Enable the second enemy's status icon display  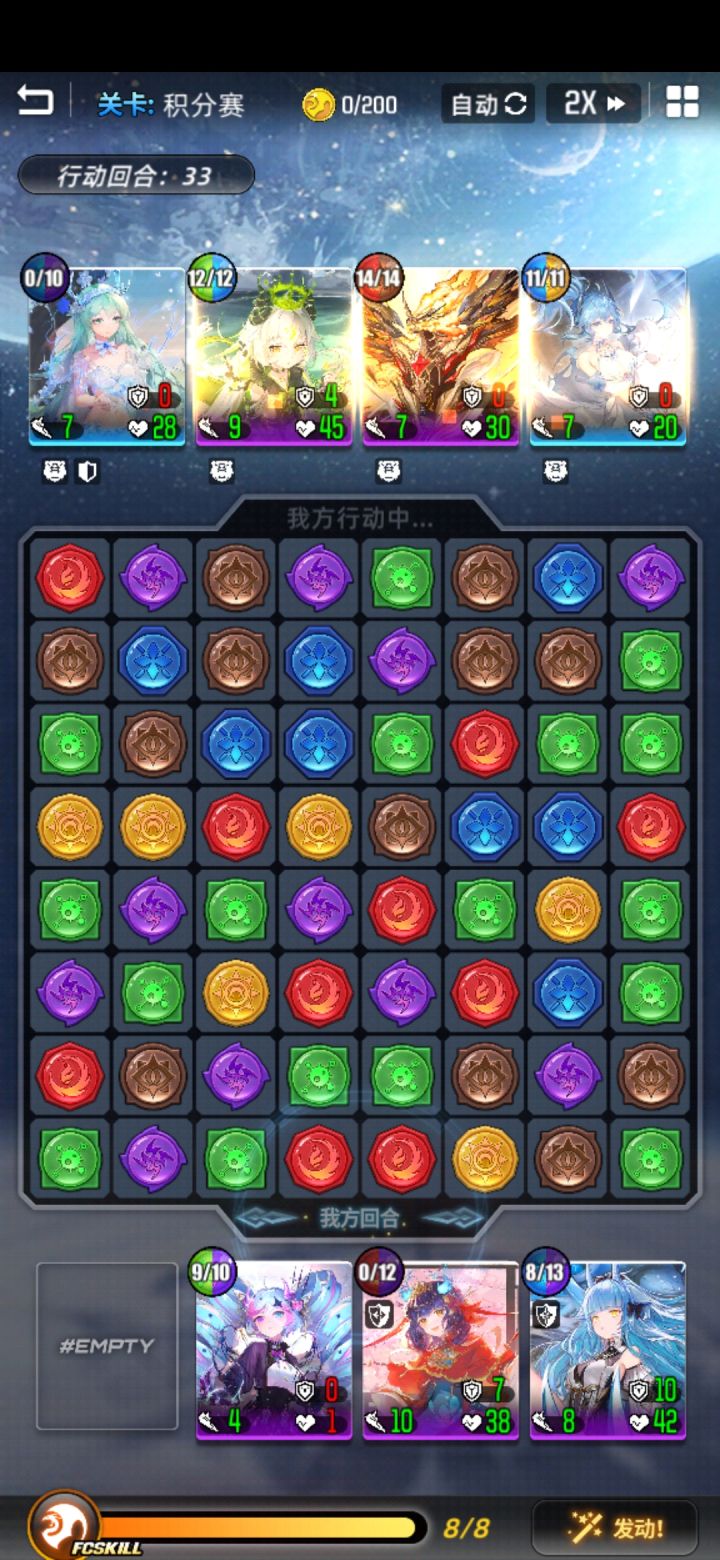pyautogui.click(x=220, y=470)
